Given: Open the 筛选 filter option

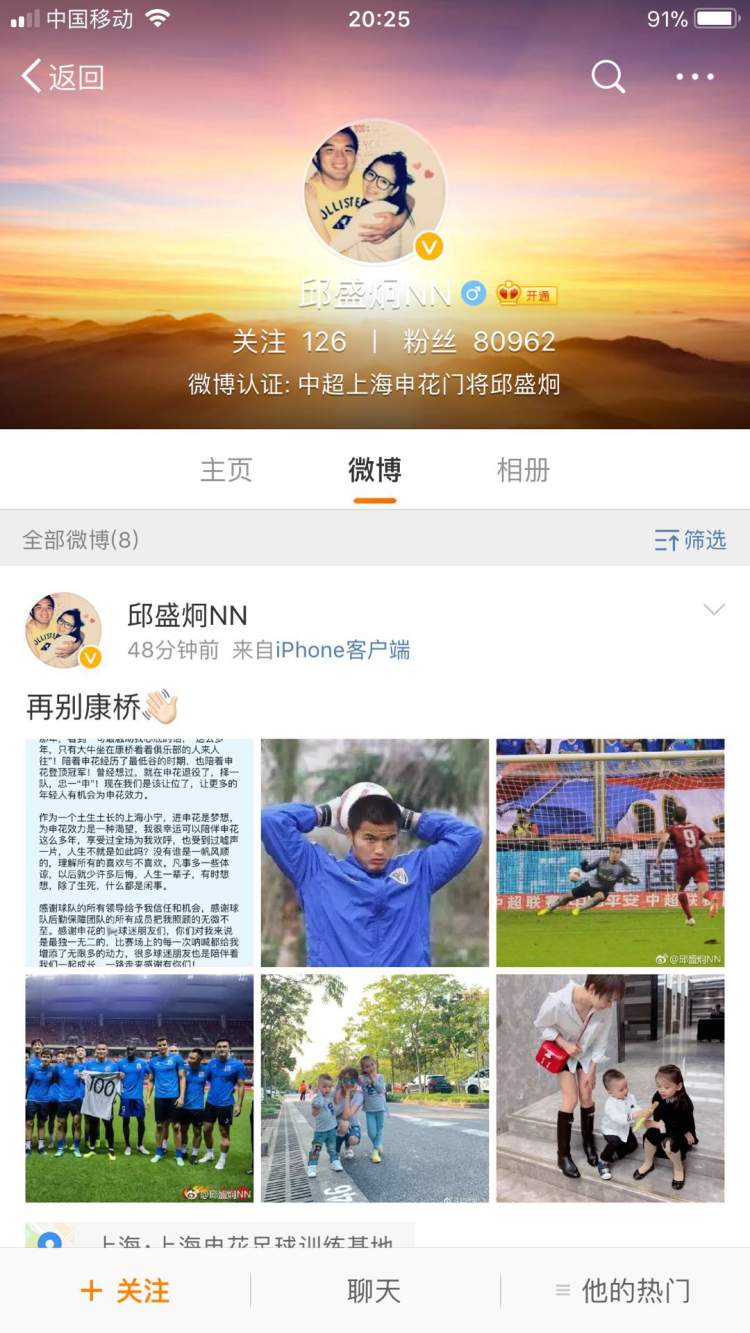Looking at the screenshot, I should (690, 540).
